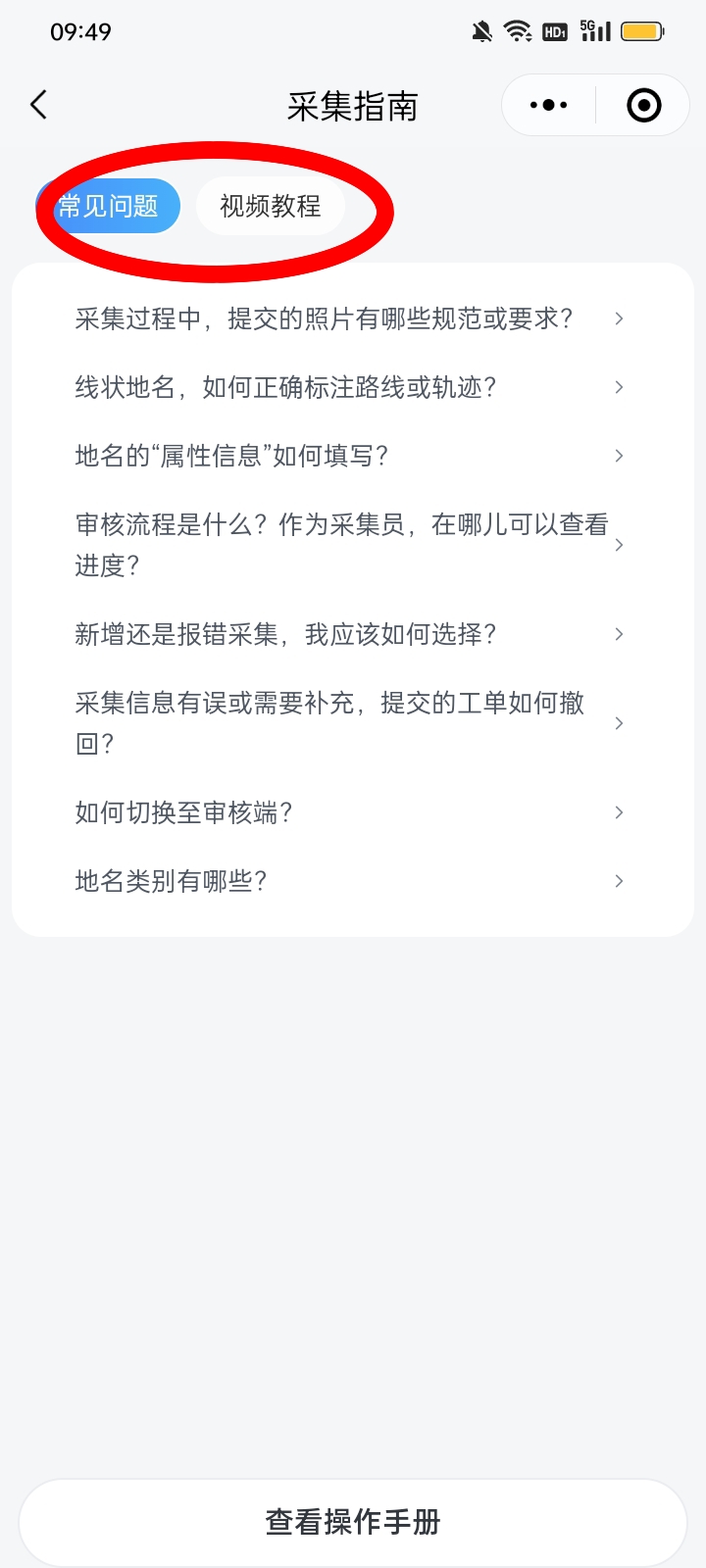Viewport: 706px width, 1568px height.
Task: Open 审核流程是什么 question
Action: coord(352,545)
